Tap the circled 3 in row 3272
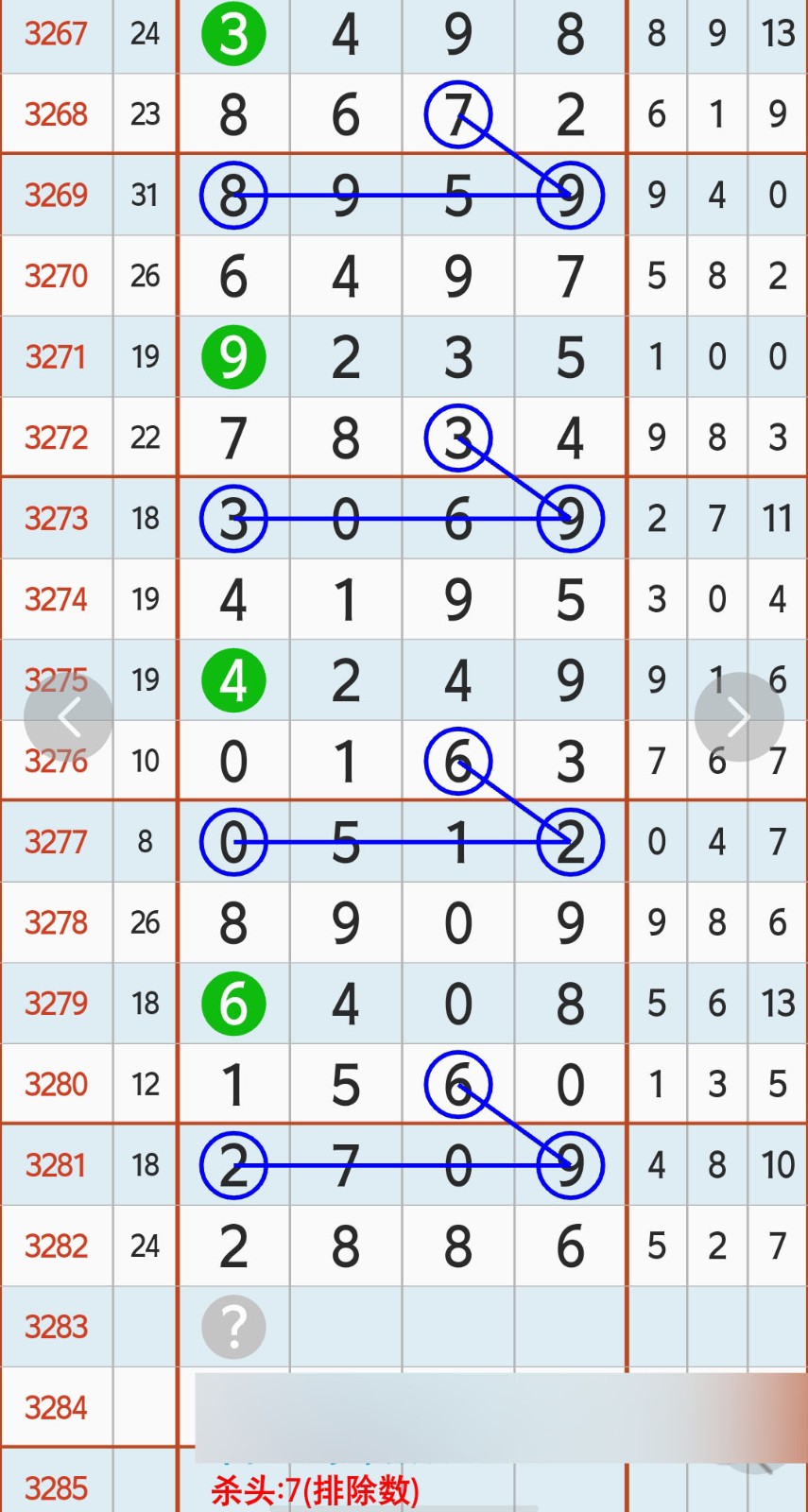 coord(458,437)
